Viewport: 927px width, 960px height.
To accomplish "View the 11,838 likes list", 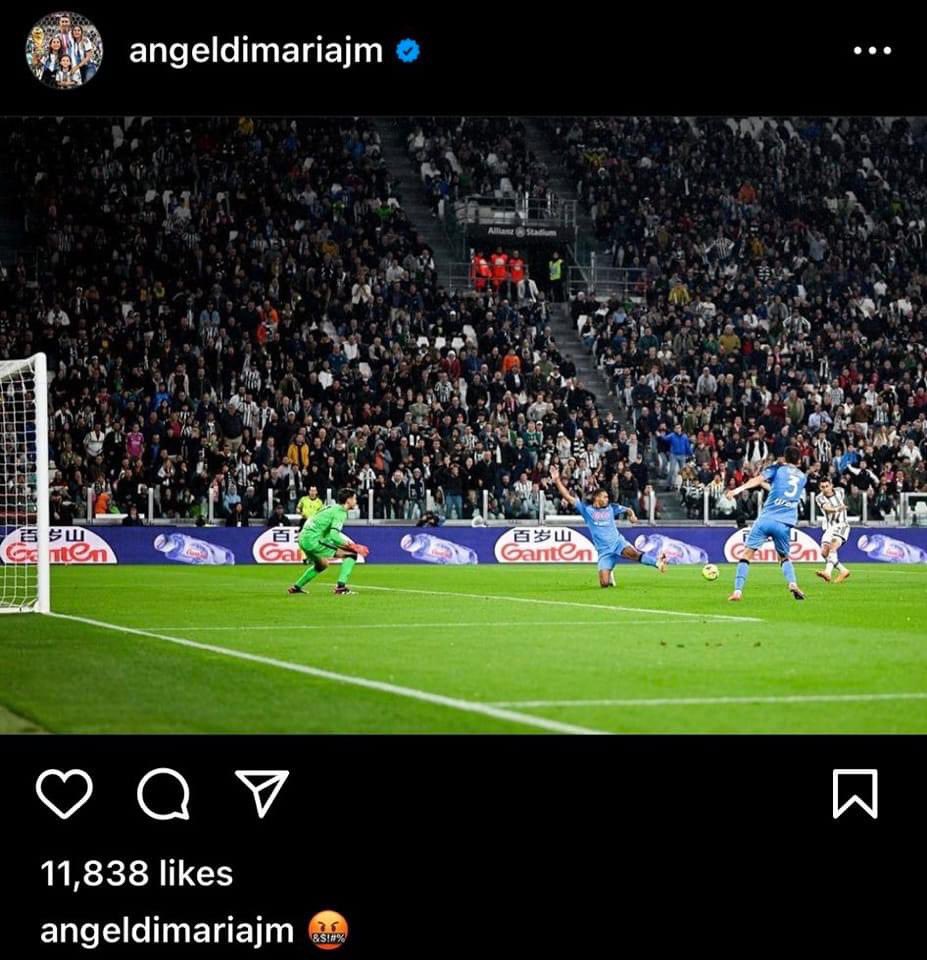I will point(136,874).
